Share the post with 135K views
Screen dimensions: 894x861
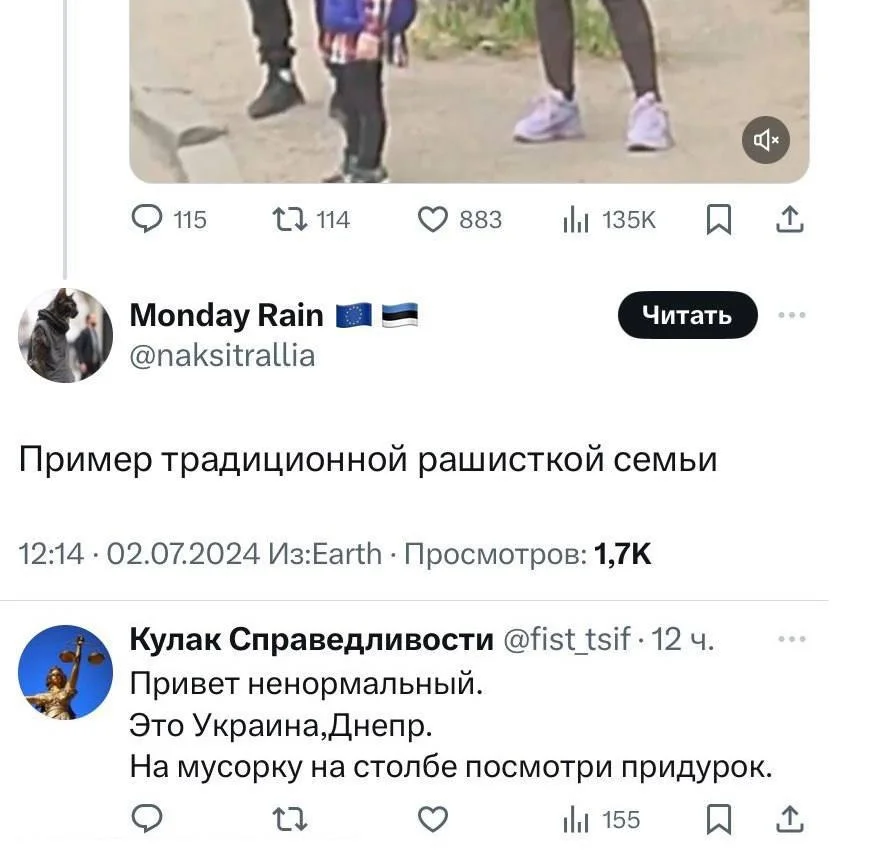790,219
